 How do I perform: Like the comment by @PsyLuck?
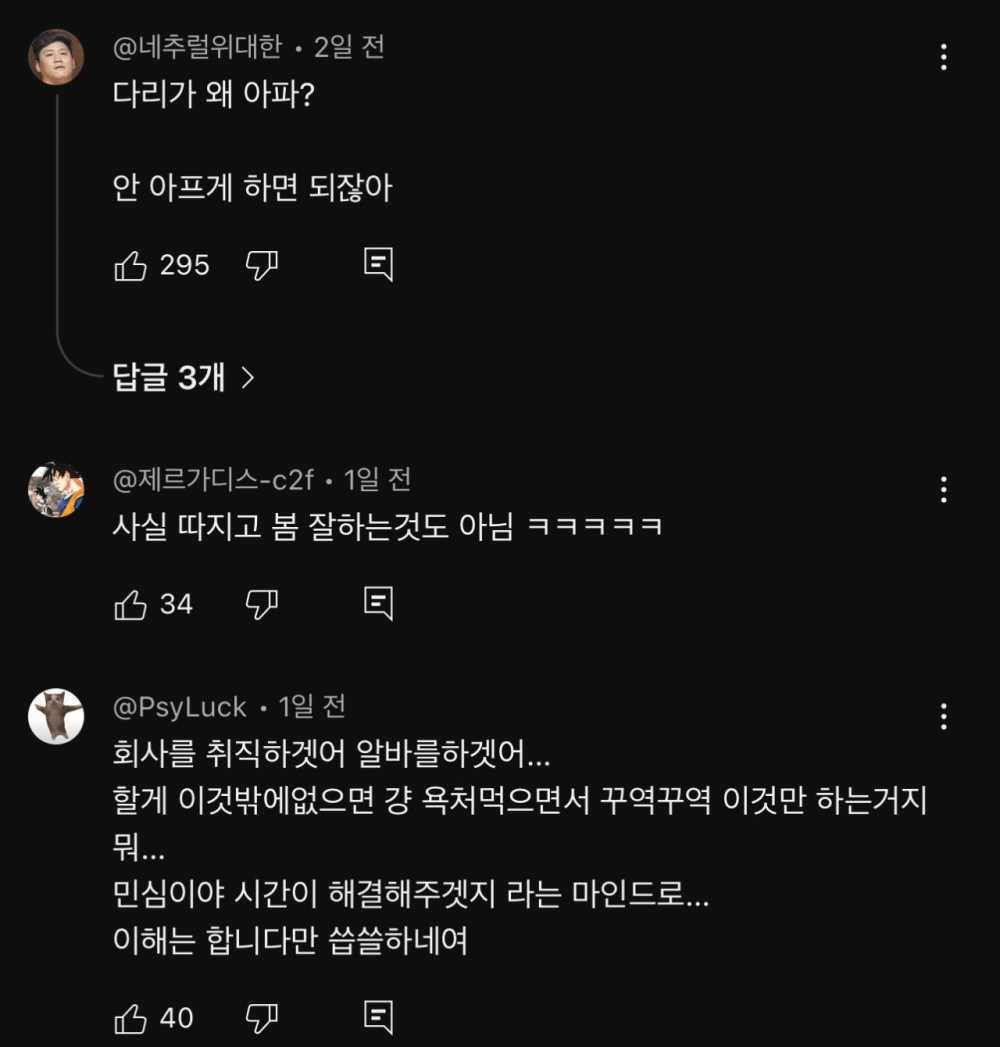point(131,1018)
